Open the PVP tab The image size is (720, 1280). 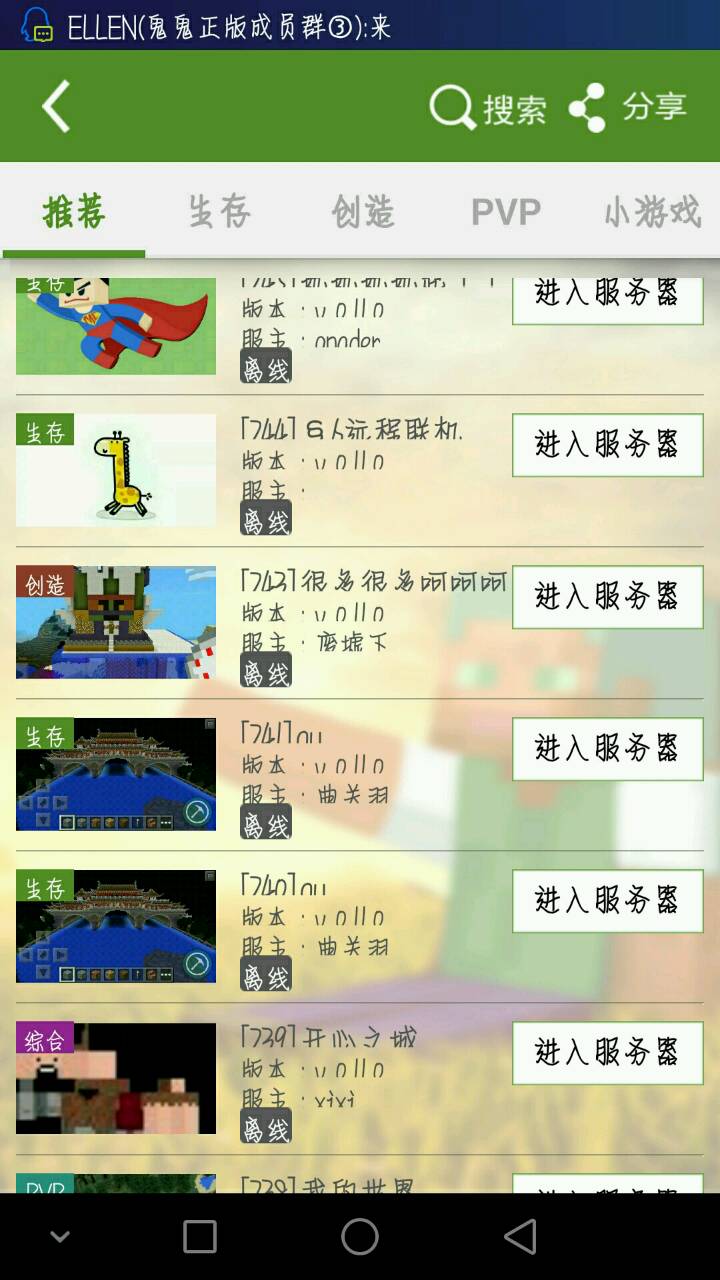point(506,212)
